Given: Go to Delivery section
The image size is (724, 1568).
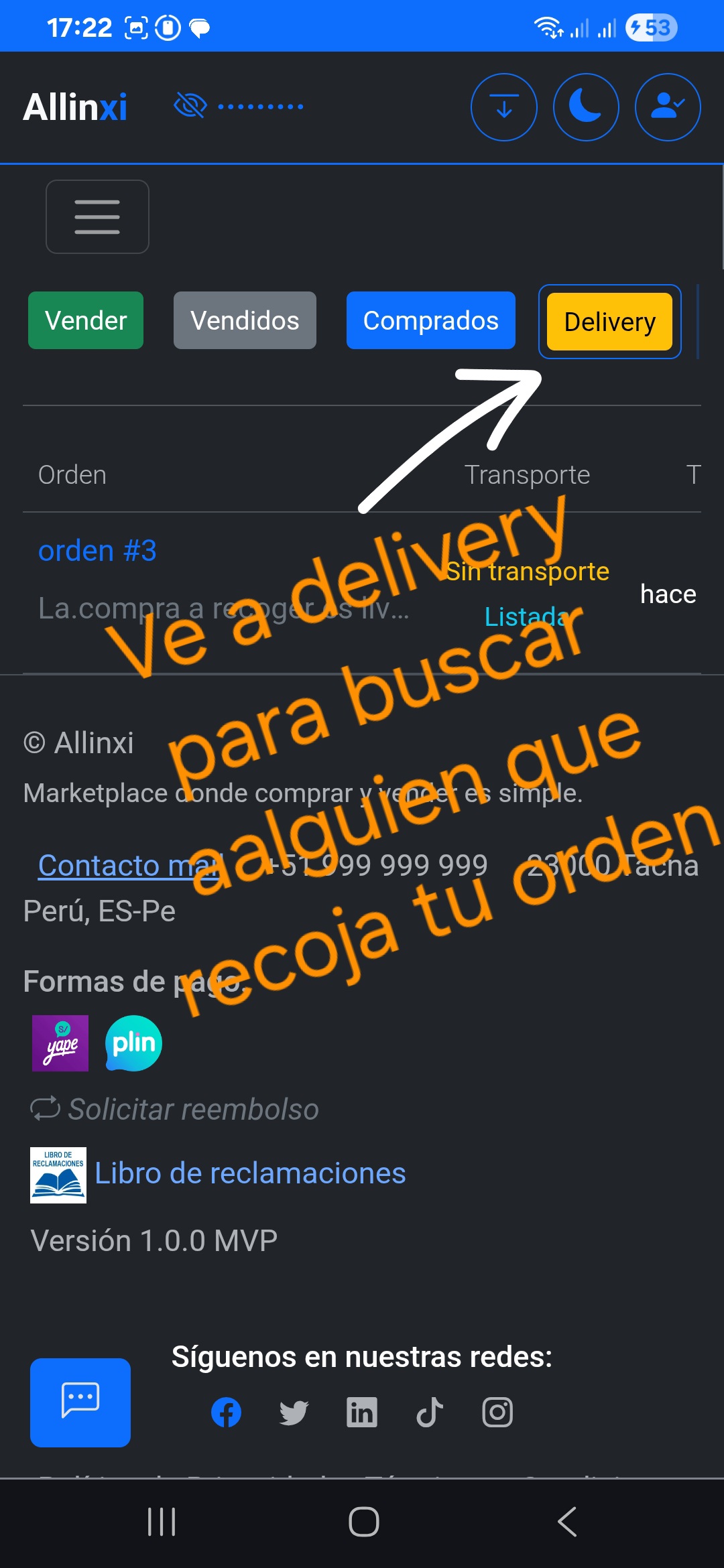Looking at the screenshot, I should (609, 322).
